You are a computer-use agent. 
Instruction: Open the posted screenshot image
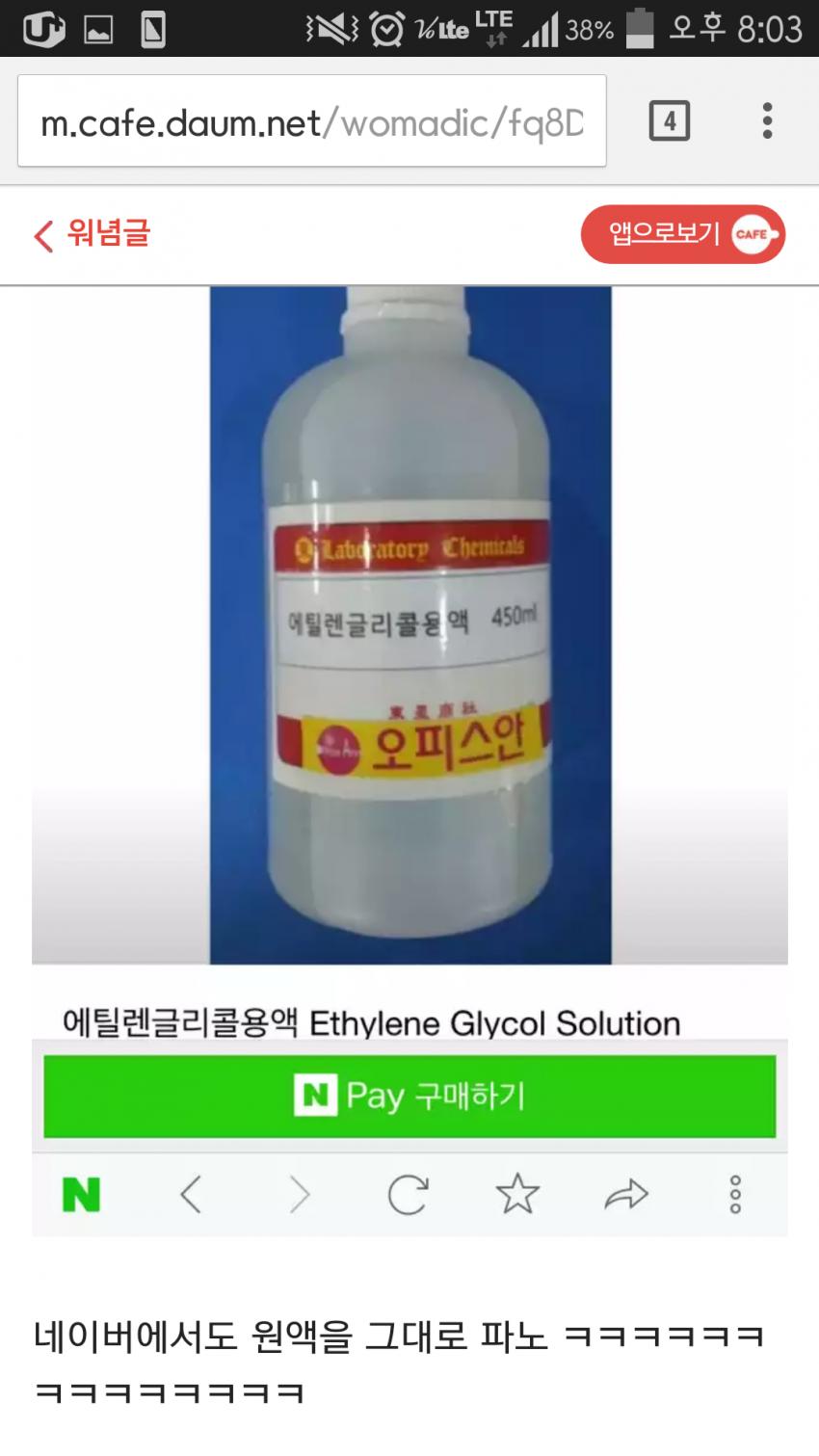409,675
